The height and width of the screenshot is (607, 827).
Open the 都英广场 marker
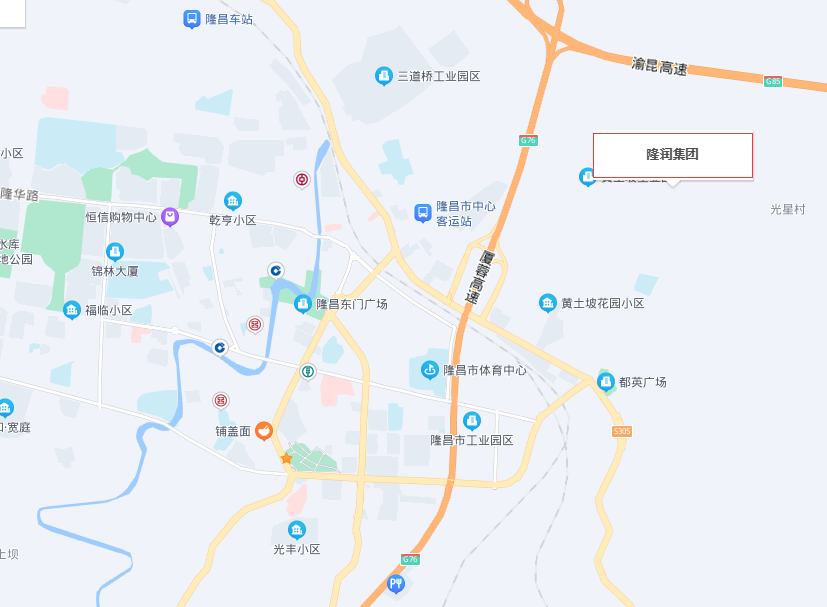tap(605, 382)
